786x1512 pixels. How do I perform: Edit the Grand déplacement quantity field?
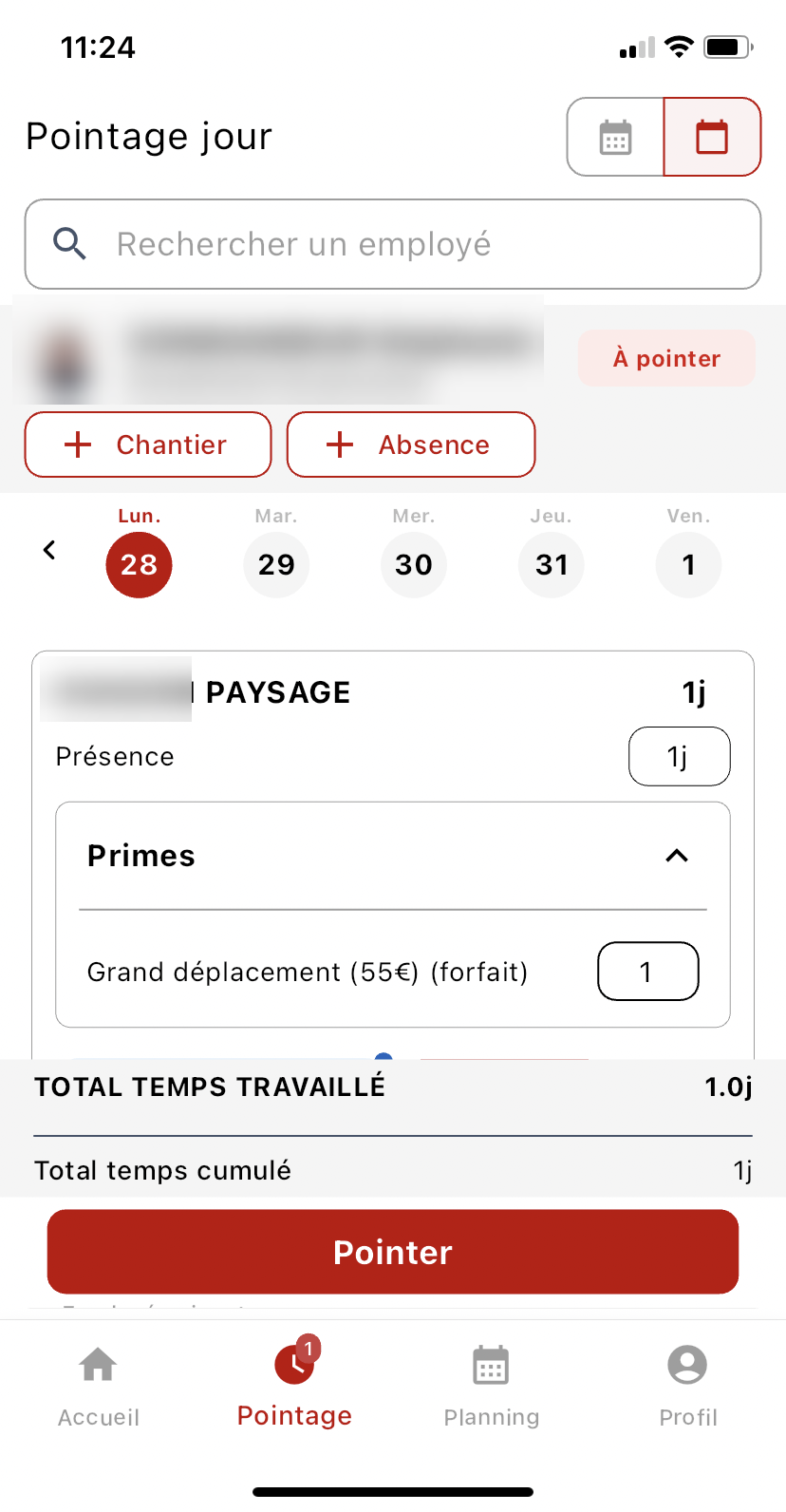click(647, 972)
